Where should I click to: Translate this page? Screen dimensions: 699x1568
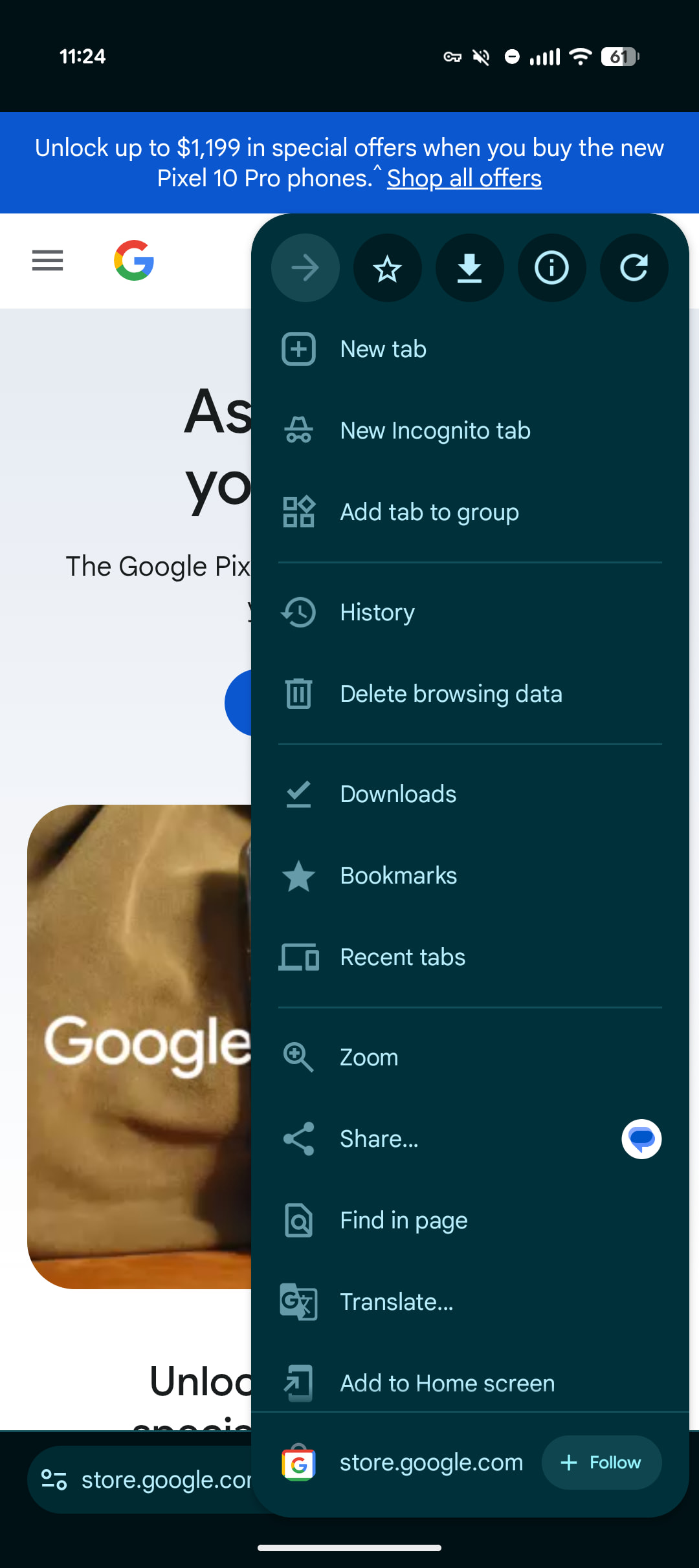[397, 1302]
